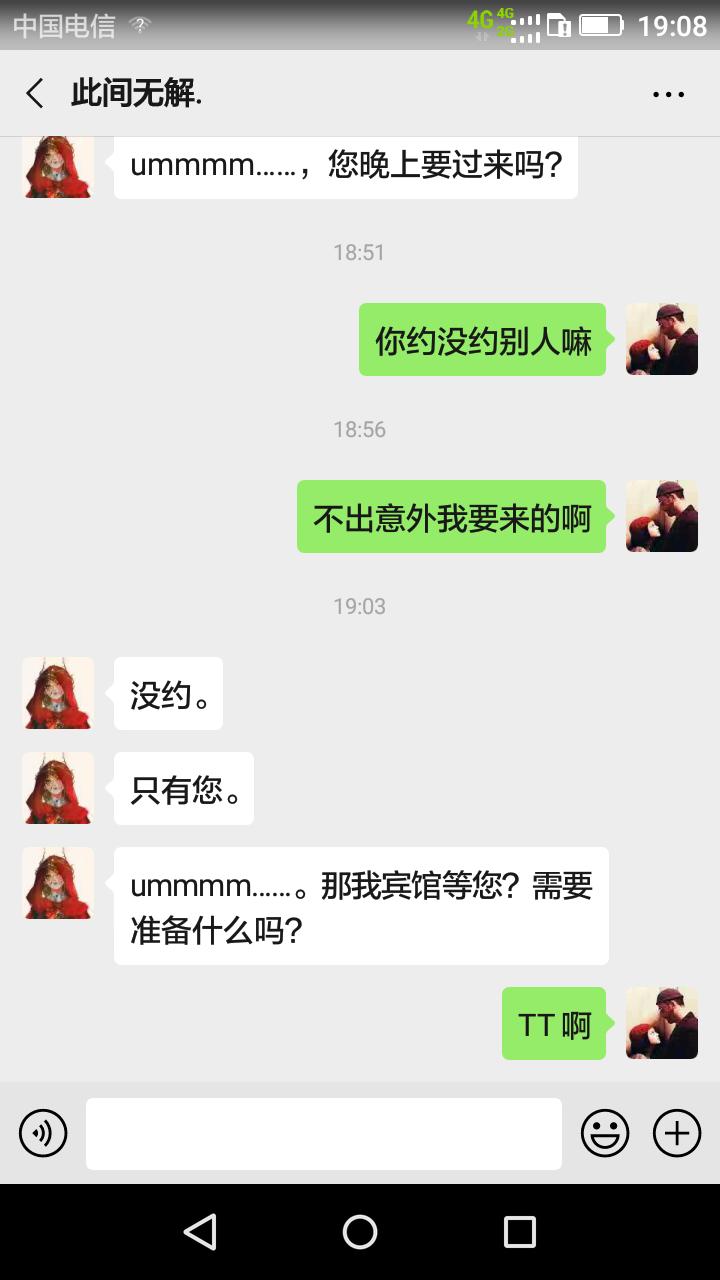The width and height of the screenshot is (720, 1280).
Task: Open my avatar beside TT 啊
Action: (x=661, y=1023)
